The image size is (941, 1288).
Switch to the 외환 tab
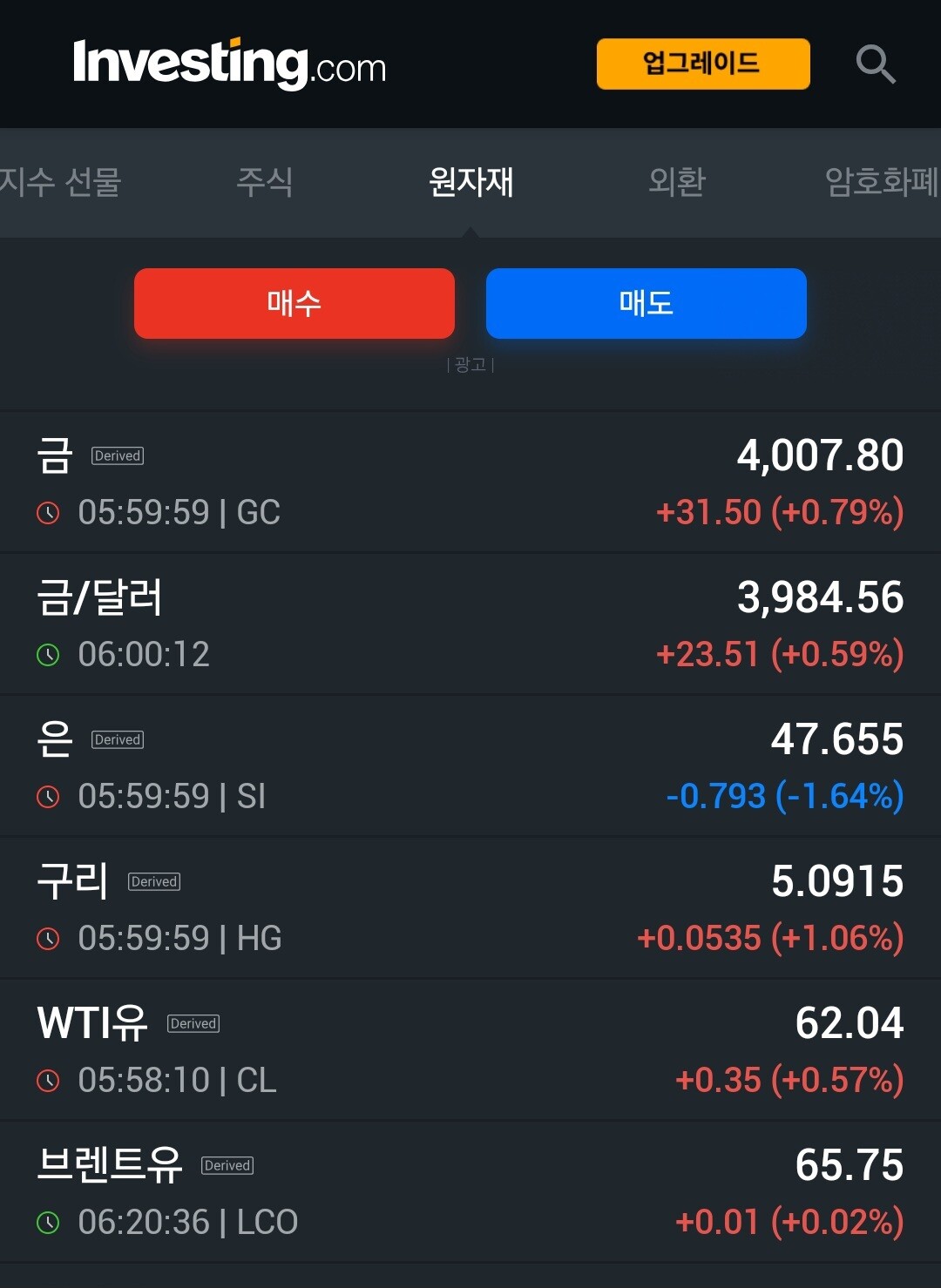(x=676, y=182)
